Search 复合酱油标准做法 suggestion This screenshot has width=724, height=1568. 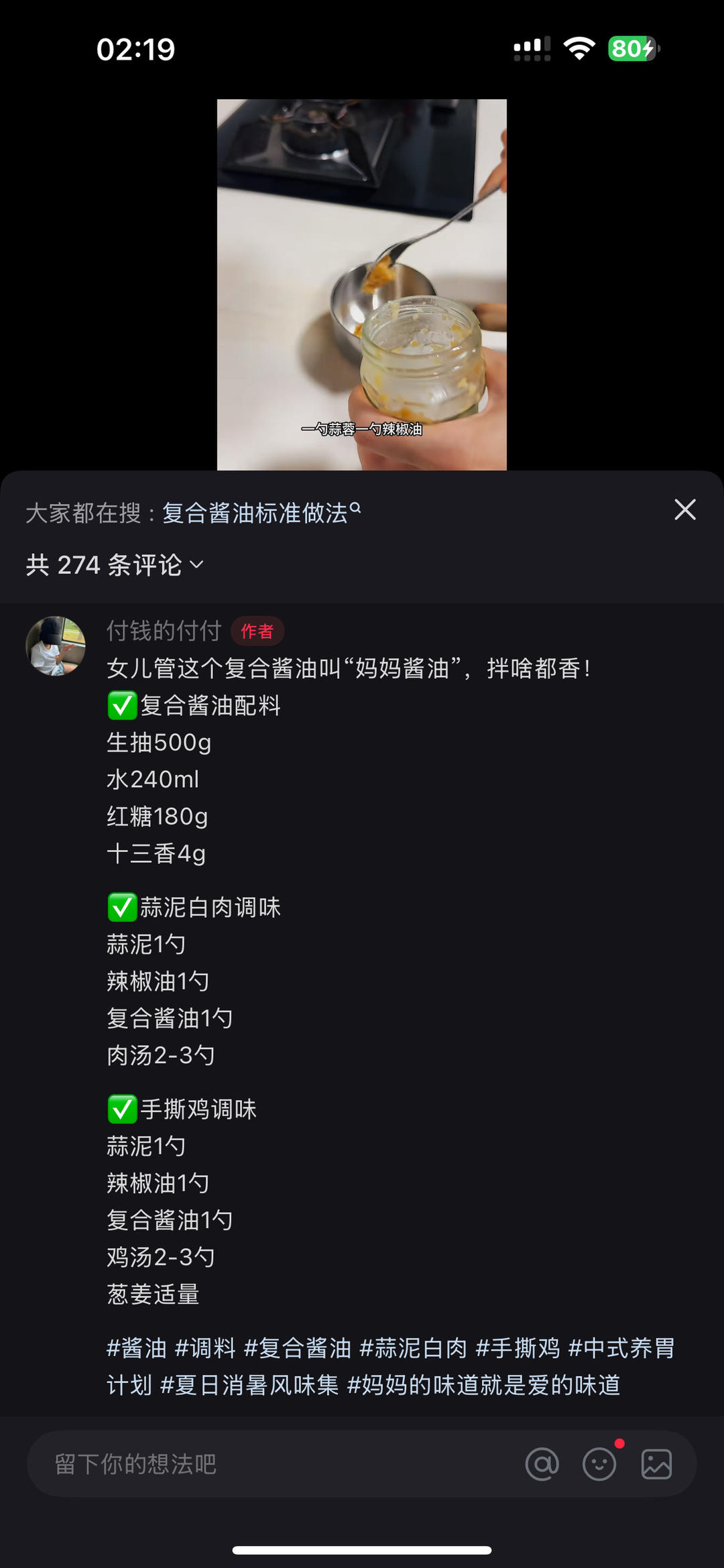coord(260,514)
